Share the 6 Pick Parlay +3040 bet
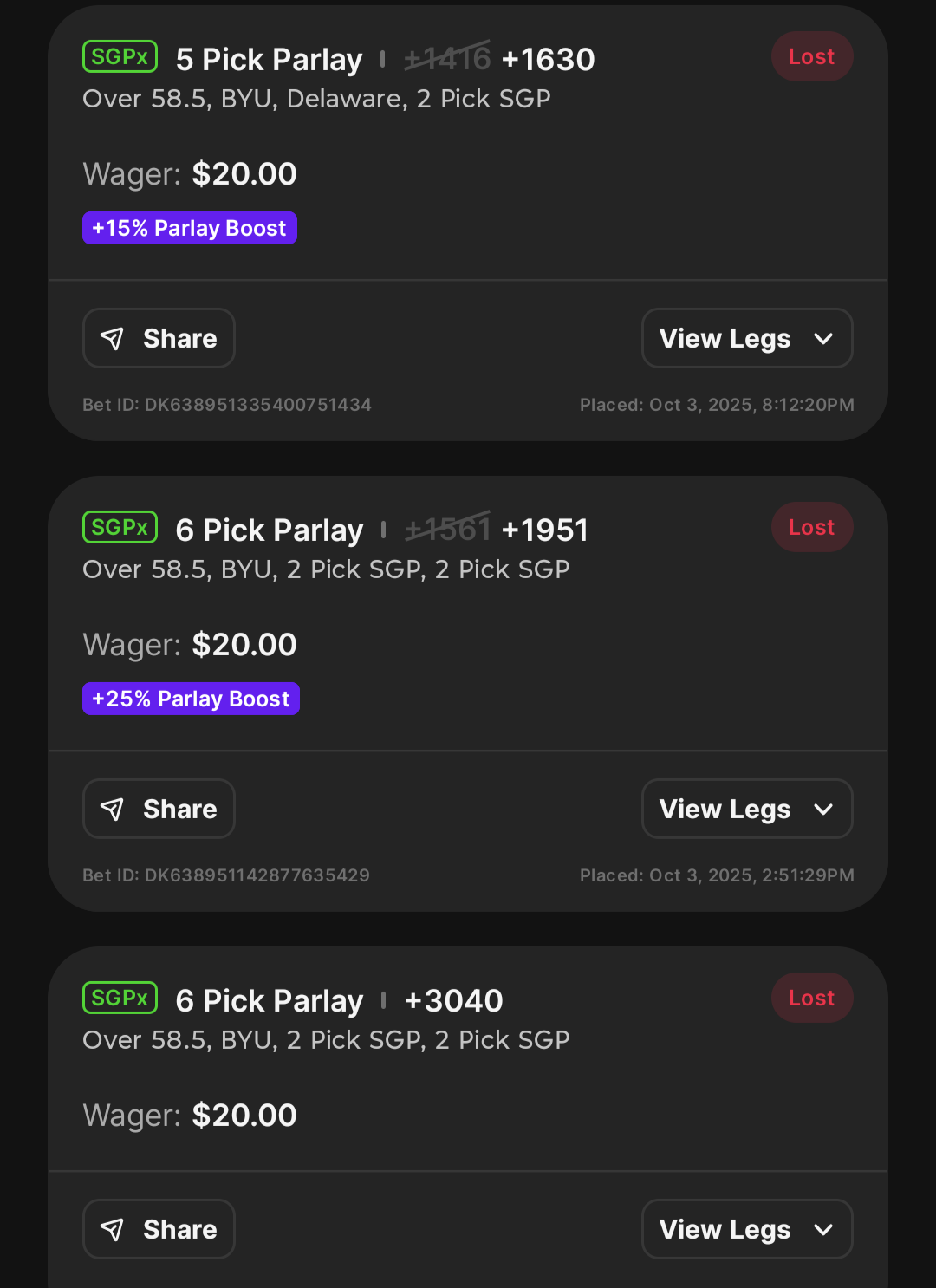Viewport: 936px width, 1288px height. [x=159, y=1229]
